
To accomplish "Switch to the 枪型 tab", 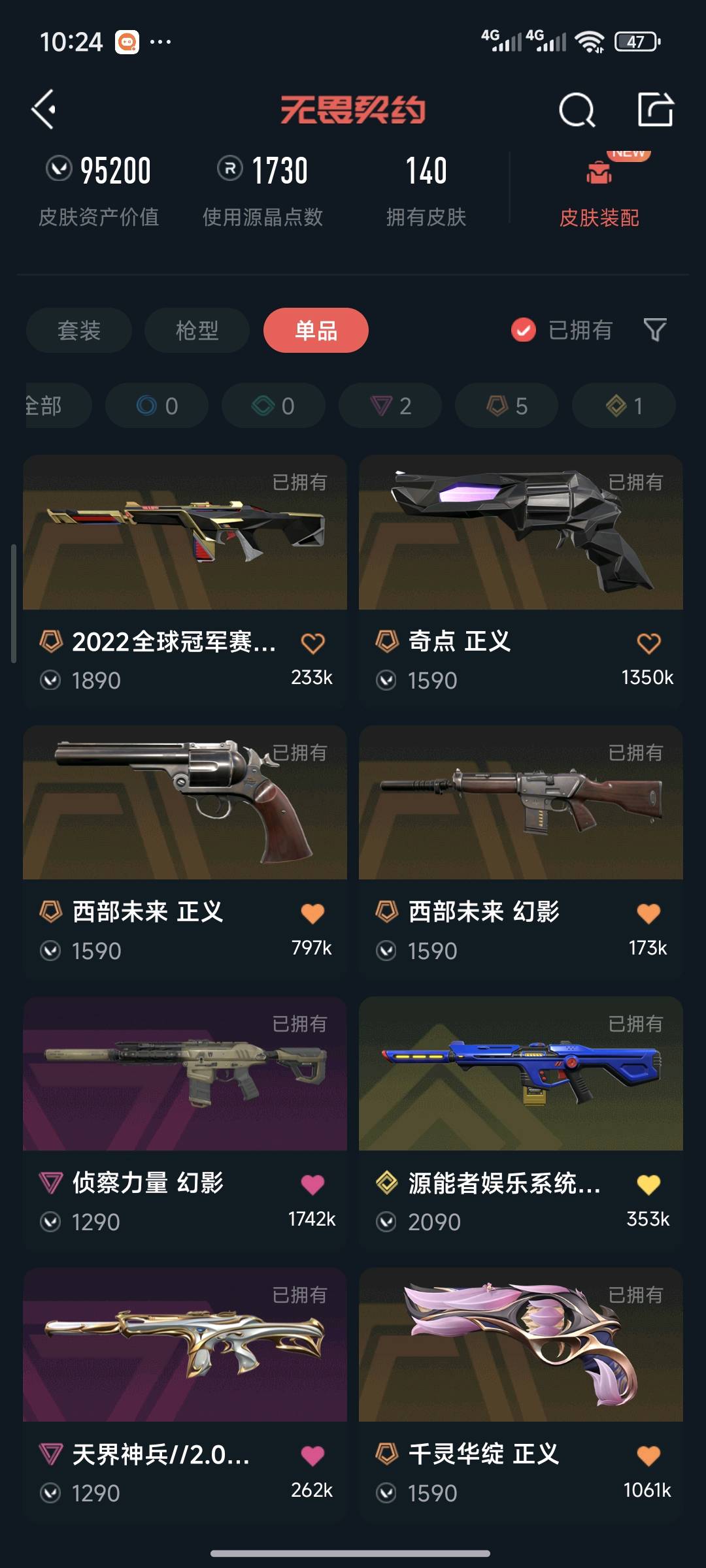I will tap(197, 331).
